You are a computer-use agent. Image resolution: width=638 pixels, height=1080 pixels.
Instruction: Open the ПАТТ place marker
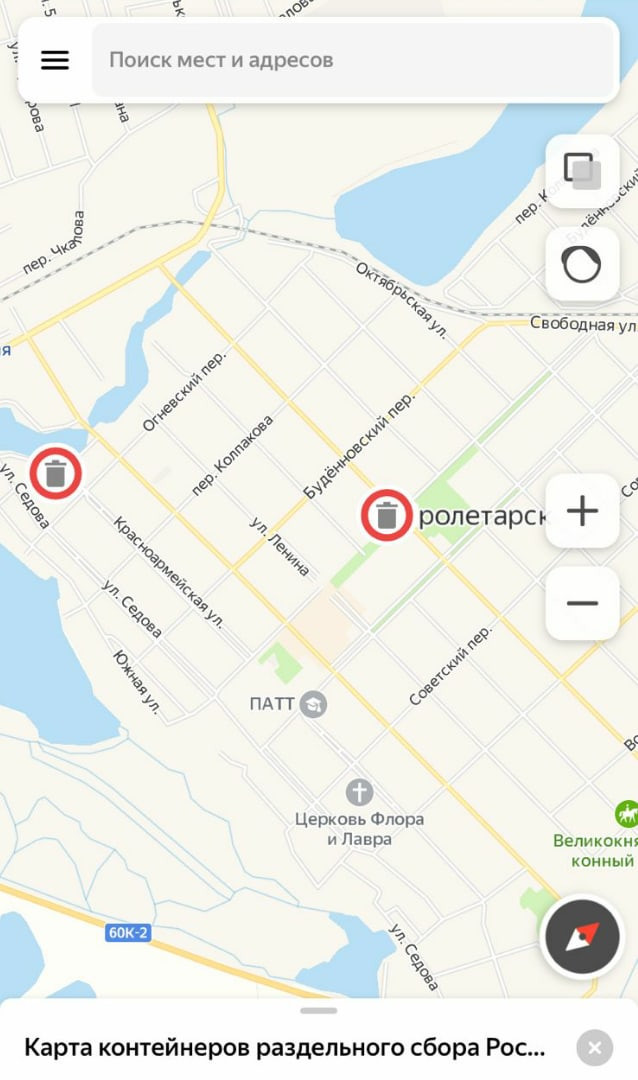pos(313,704)
